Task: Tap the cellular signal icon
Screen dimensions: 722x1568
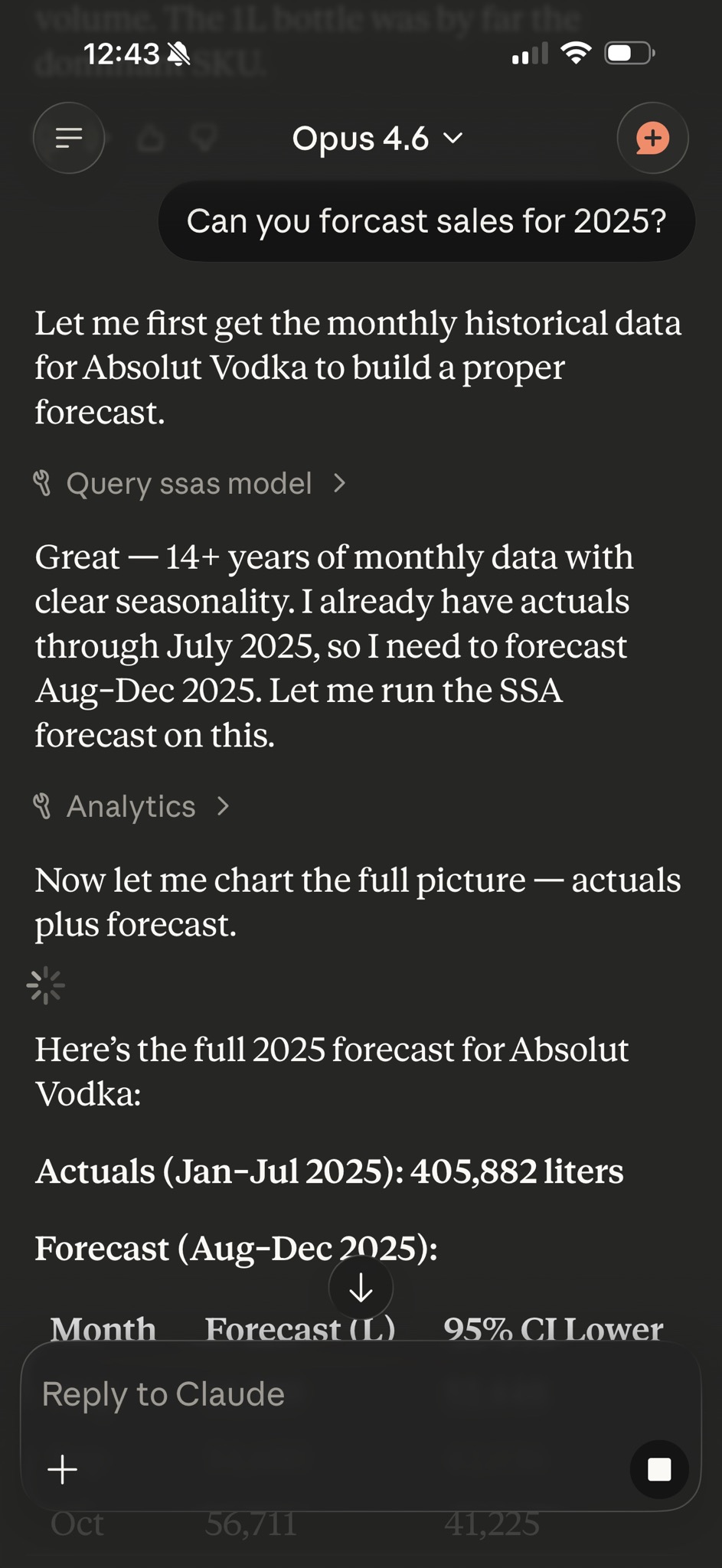Action: (x=529, y=54)
